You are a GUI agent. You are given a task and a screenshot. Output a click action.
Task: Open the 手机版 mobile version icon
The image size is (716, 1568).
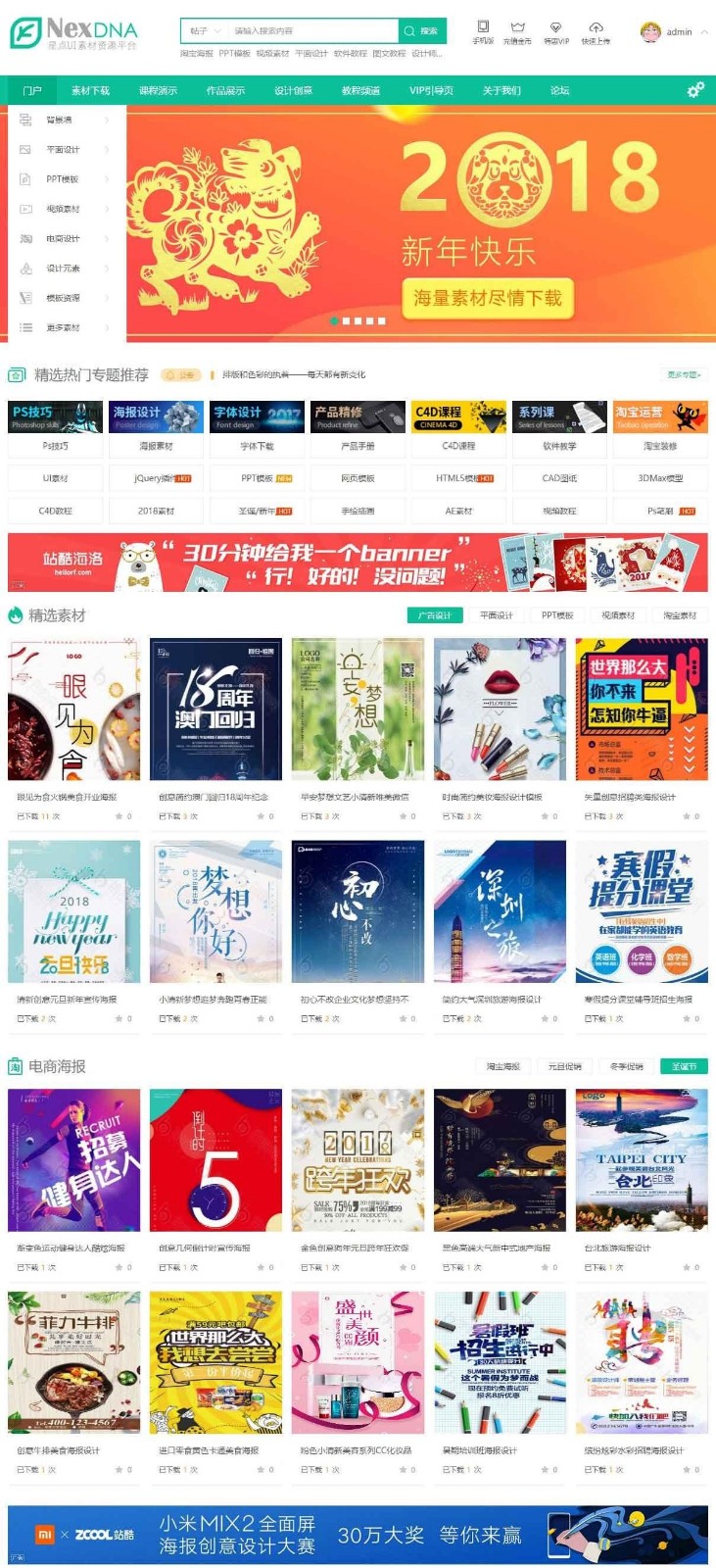(x=483, y=32)
